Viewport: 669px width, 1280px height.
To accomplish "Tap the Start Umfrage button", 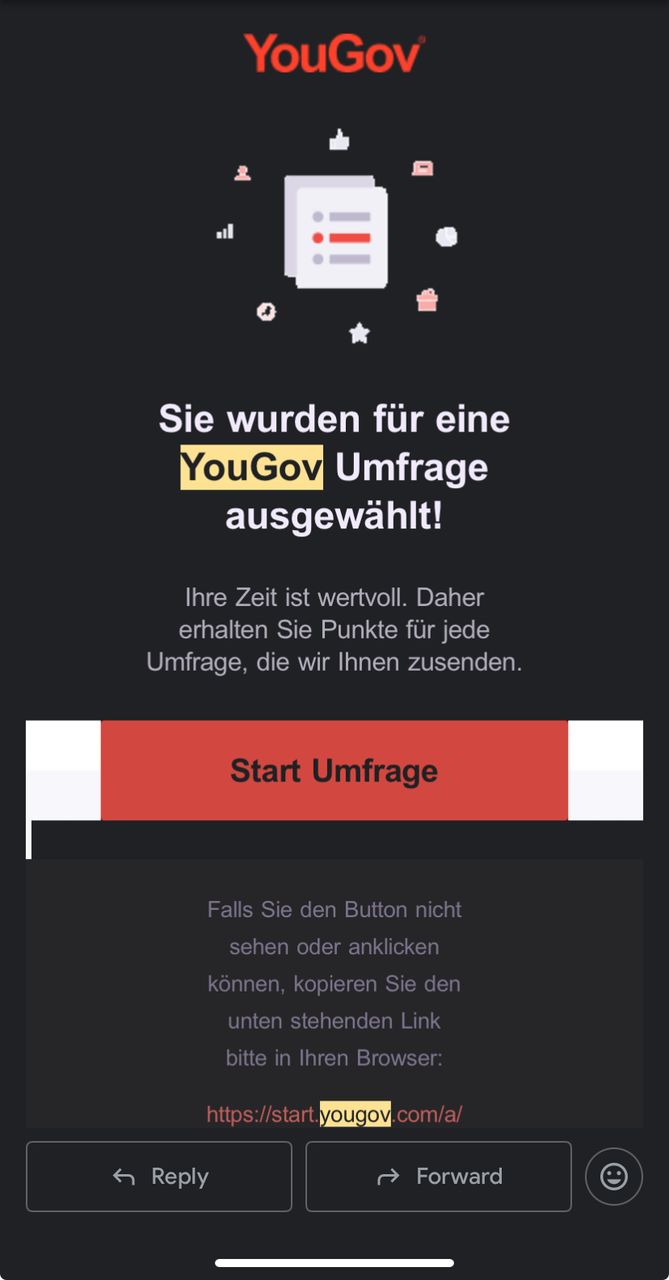I will click(334, 770).
